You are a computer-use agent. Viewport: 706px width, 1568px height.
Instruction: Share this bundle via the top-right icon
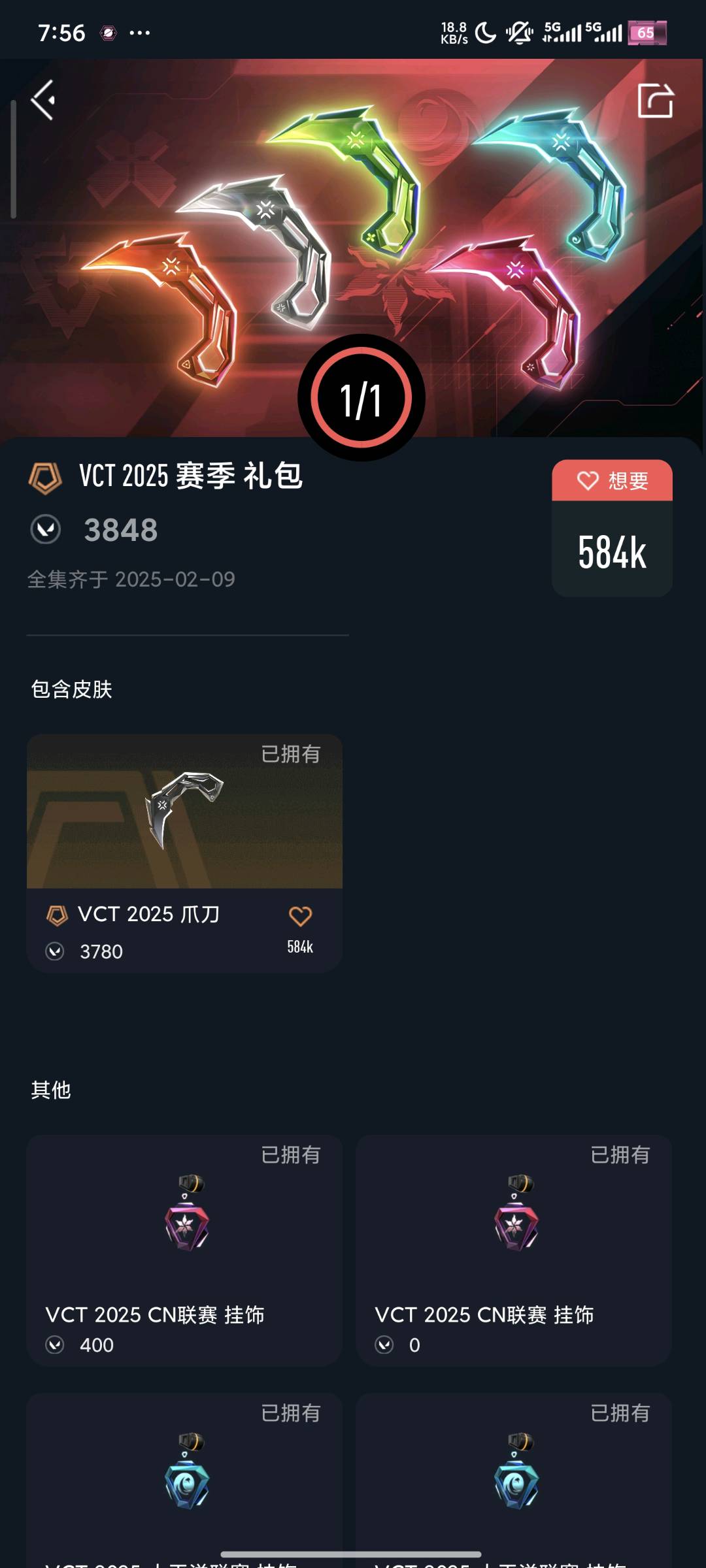(x=655, y=101)
